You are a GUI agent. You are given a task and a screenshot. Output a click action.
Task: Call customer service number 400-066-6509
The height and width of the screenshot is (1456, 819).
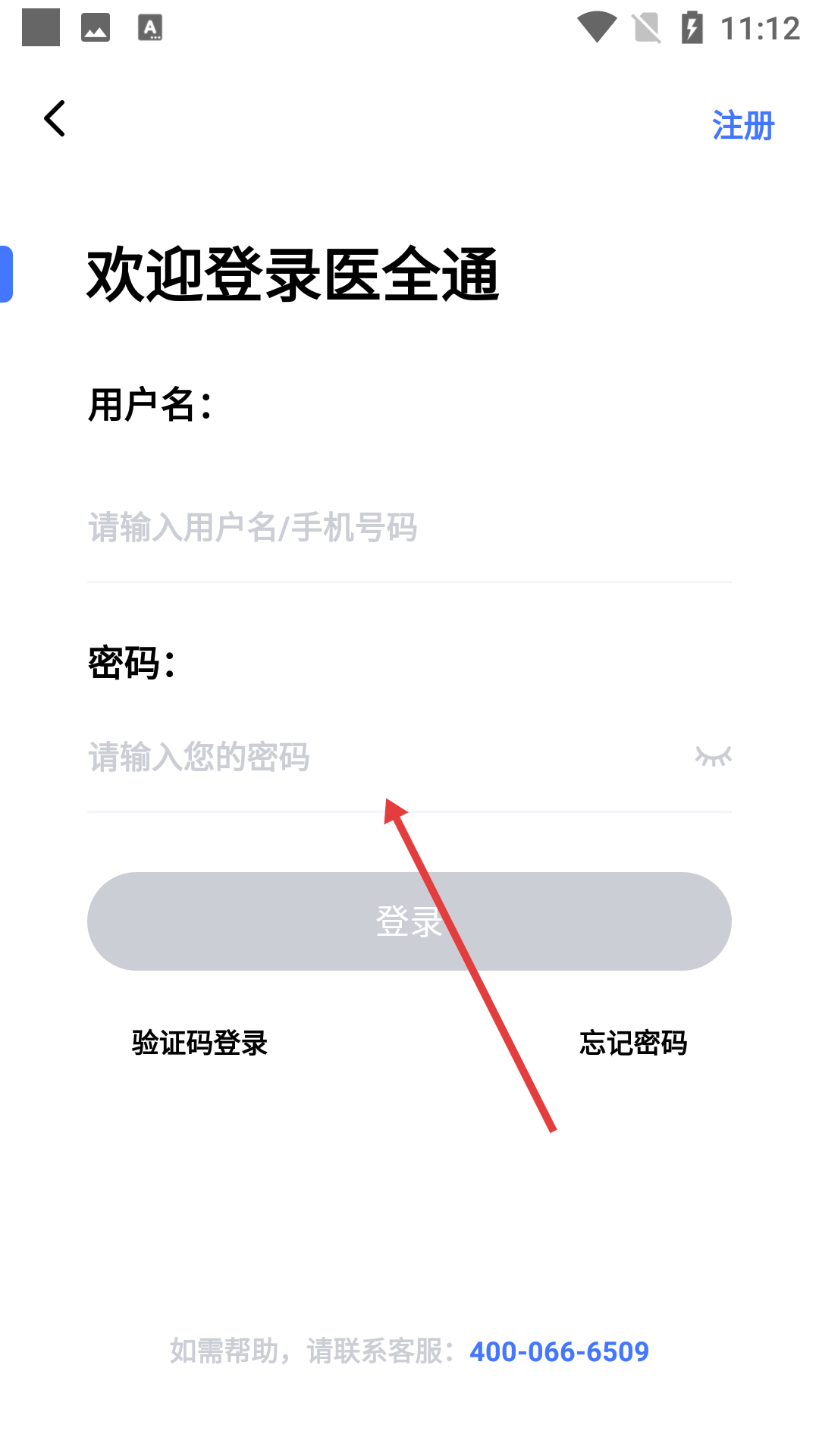click(559, 1351)
